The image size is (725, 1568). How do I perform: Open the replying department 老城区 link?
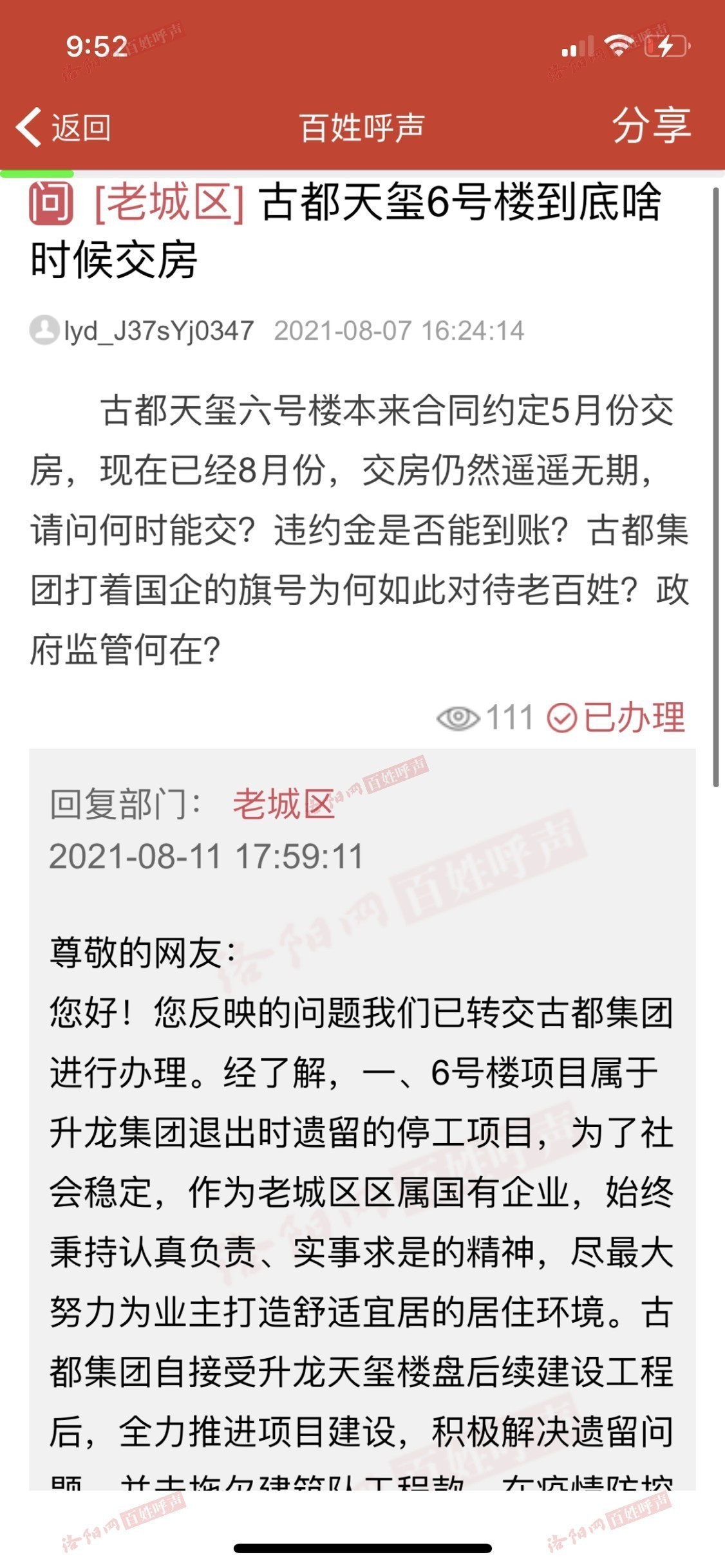[x=284, y=804]
